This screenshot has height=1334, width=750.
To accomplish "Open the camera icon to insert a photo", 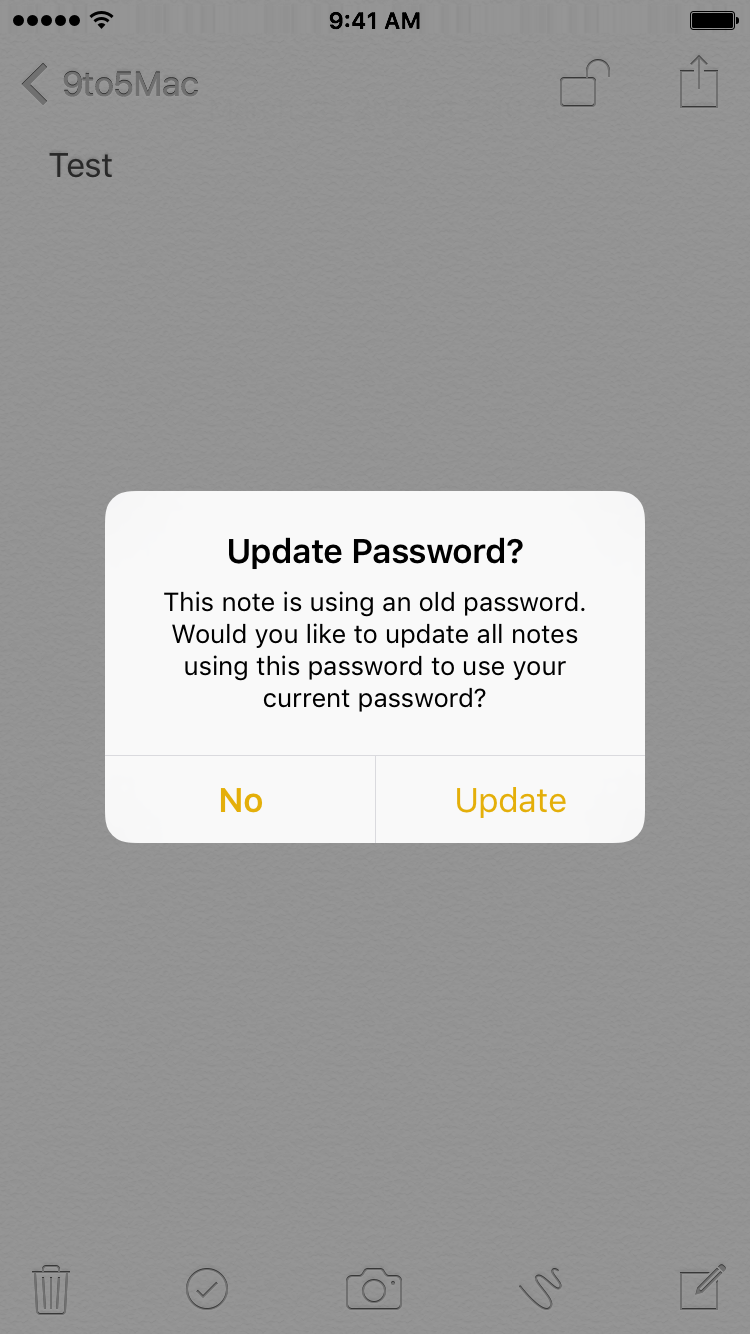I will (373, 1290).
